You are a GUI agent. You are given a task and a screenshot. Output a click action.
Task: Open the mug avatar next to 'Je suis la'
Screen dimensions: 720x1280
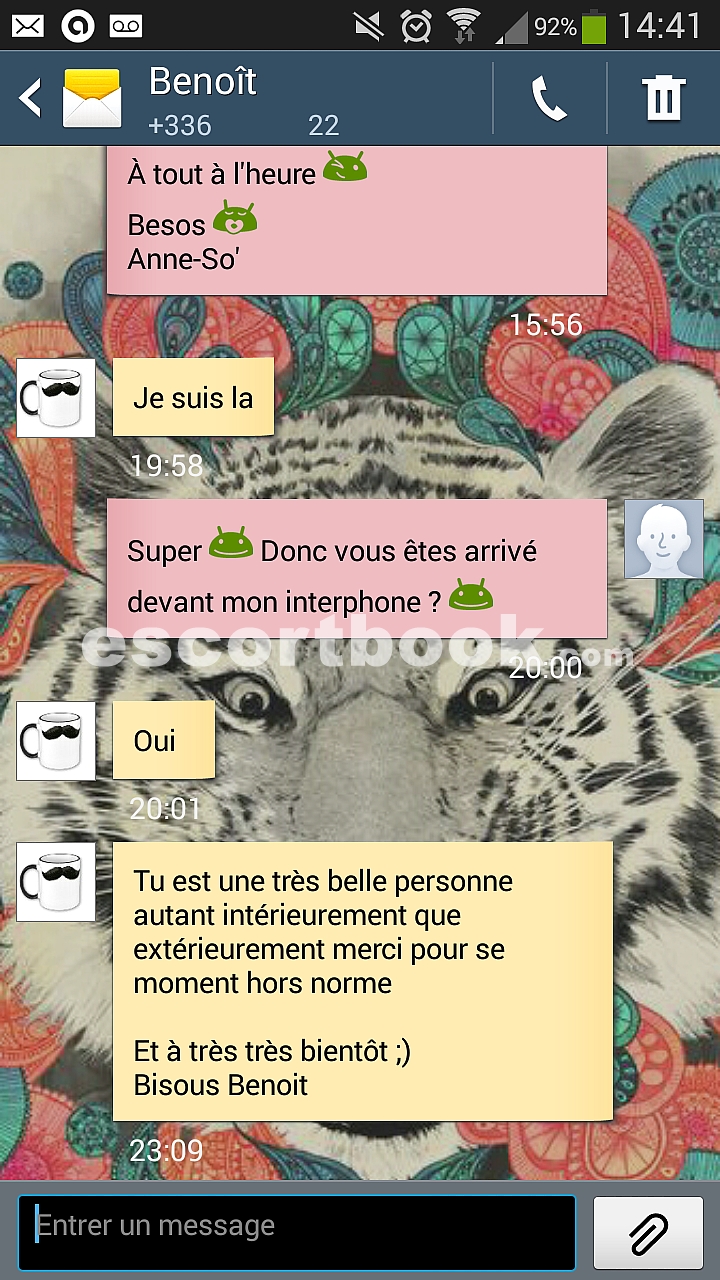coord(56,398)
